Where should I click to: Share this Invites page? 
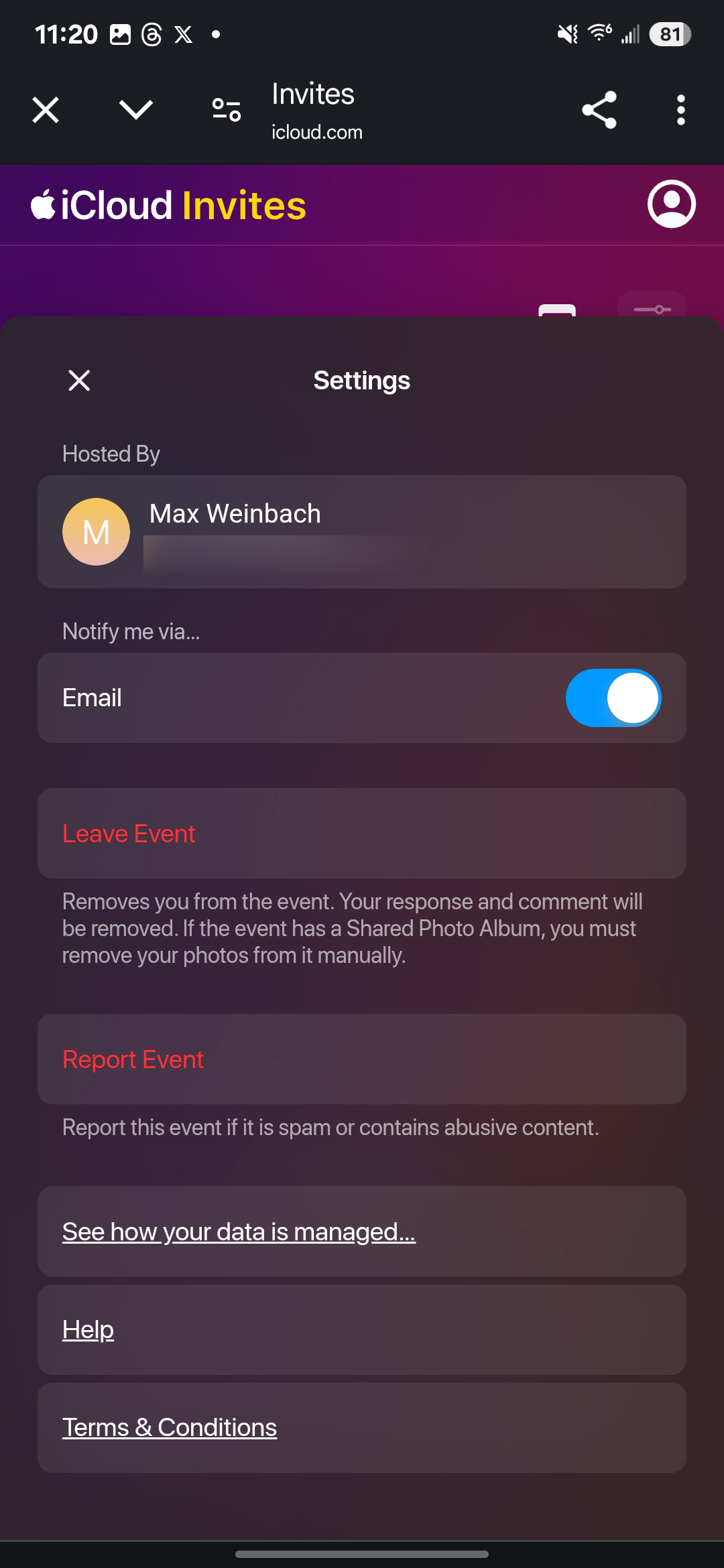click(599, 110)
